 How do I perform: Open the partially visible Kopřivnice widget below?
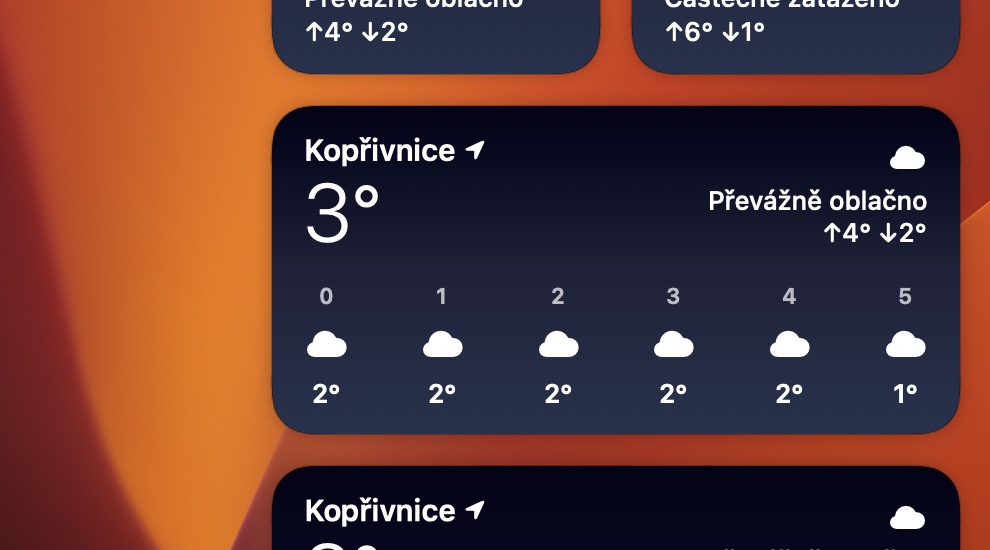pos(615,512)
